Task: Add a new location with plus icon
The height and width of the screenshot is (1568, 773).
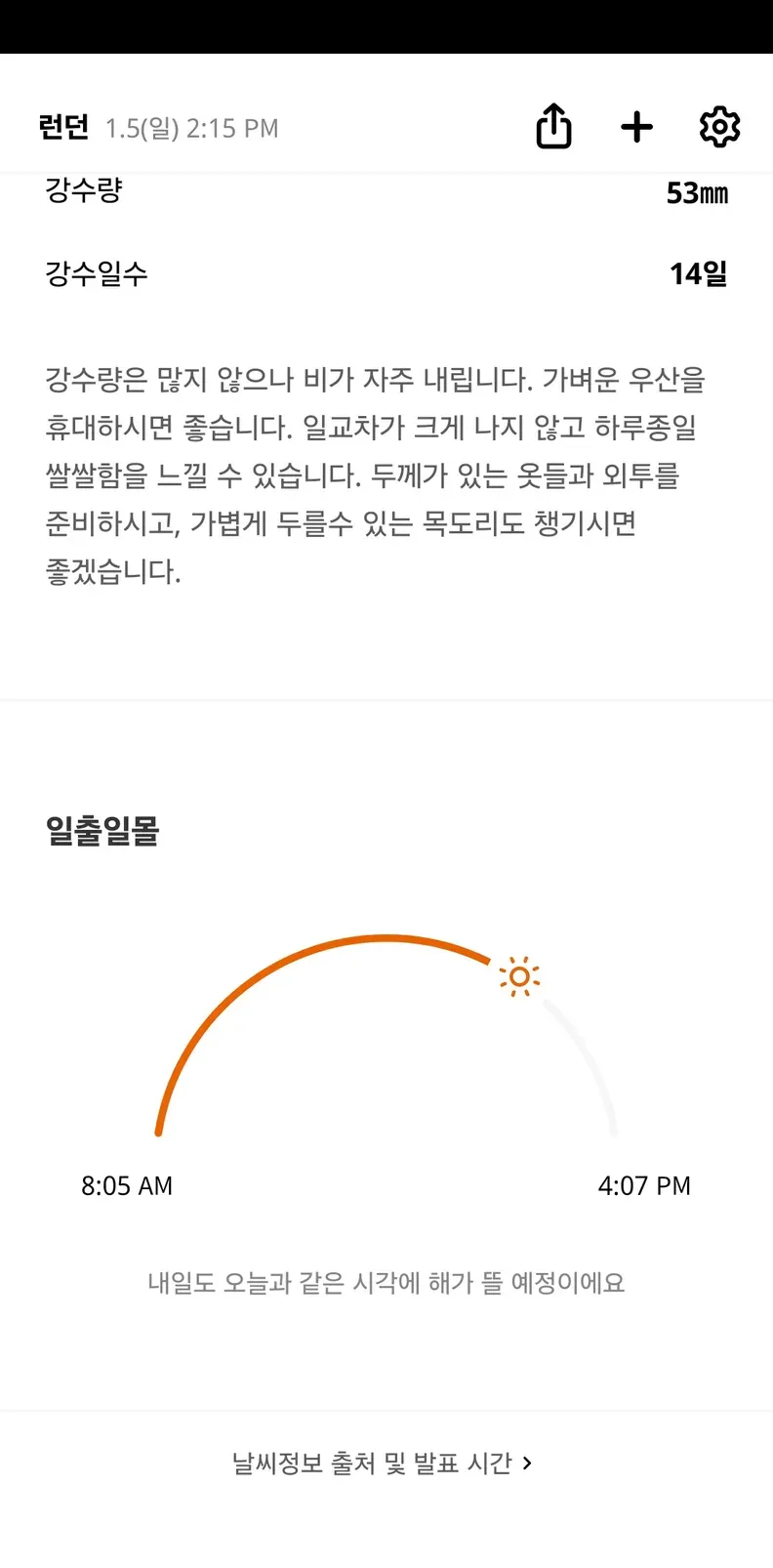Action: coord(636,127)
